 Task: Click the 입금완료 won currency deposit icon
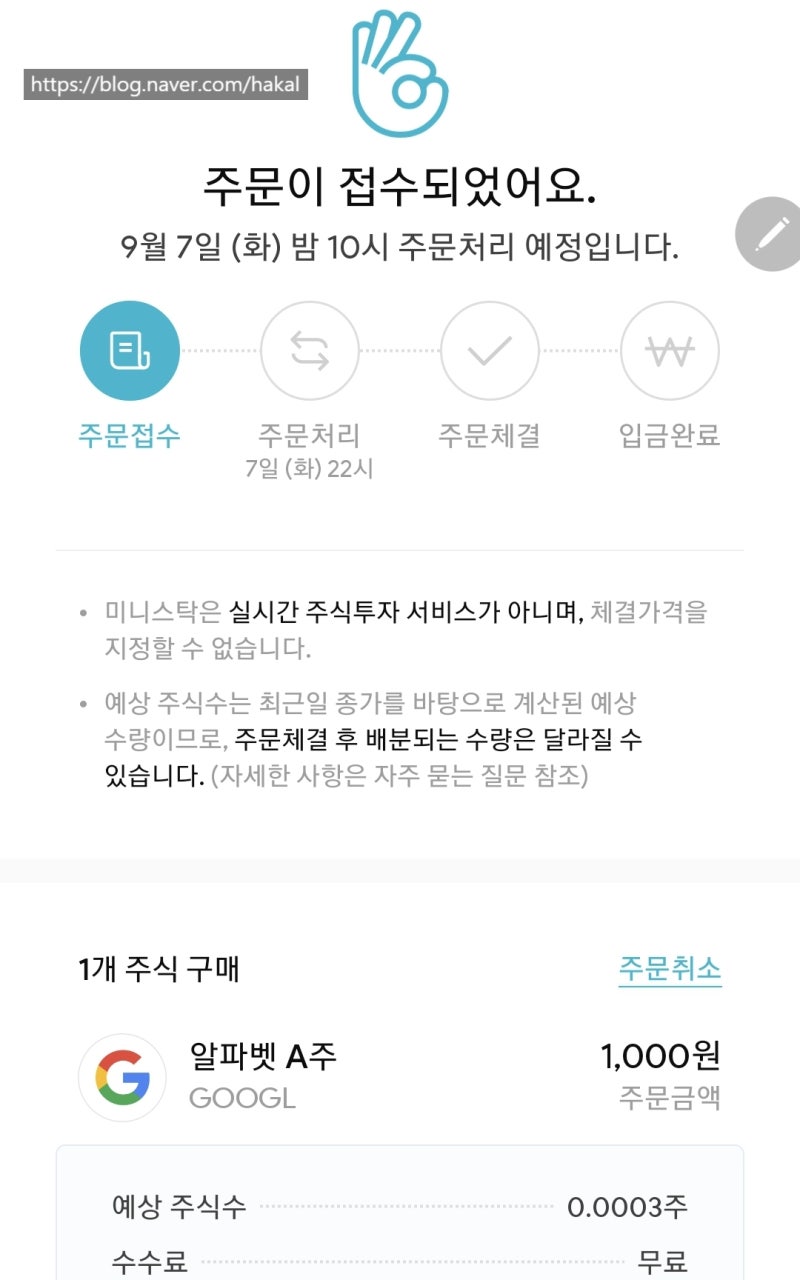669,350
